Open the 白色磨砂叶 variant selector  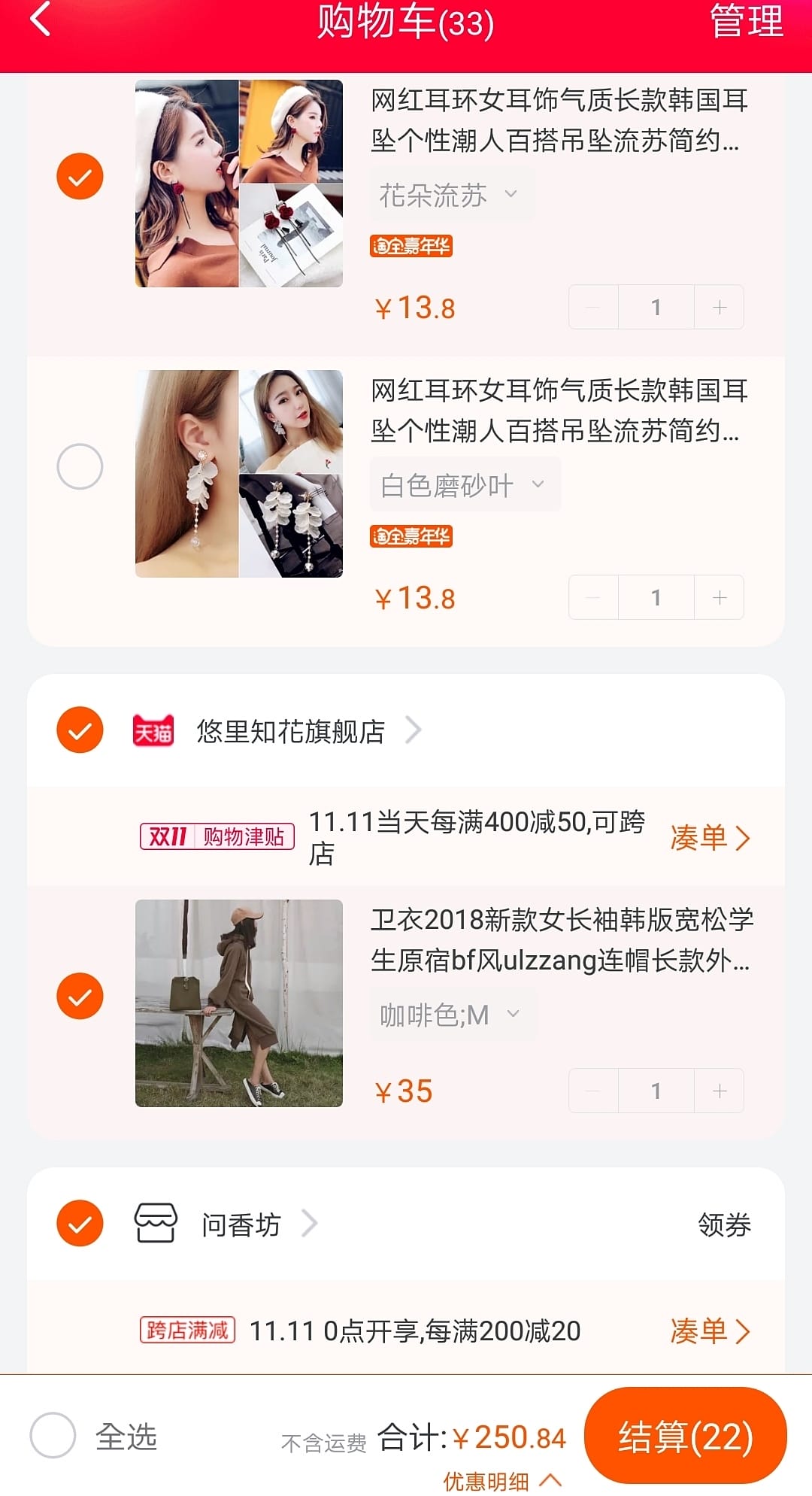click(465, 484)
